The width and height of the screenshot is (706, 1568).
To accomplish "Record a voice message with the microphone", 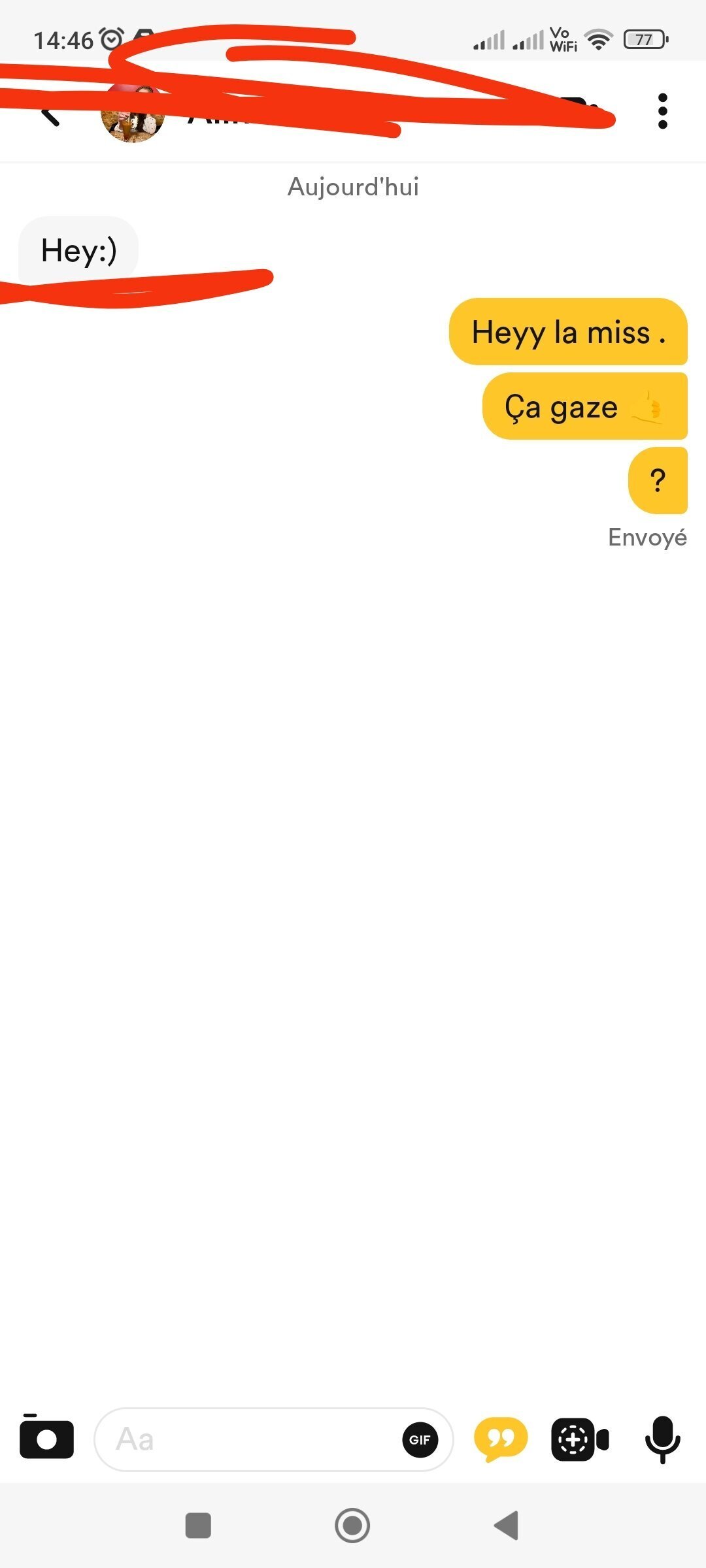I will coord(663,1439).
